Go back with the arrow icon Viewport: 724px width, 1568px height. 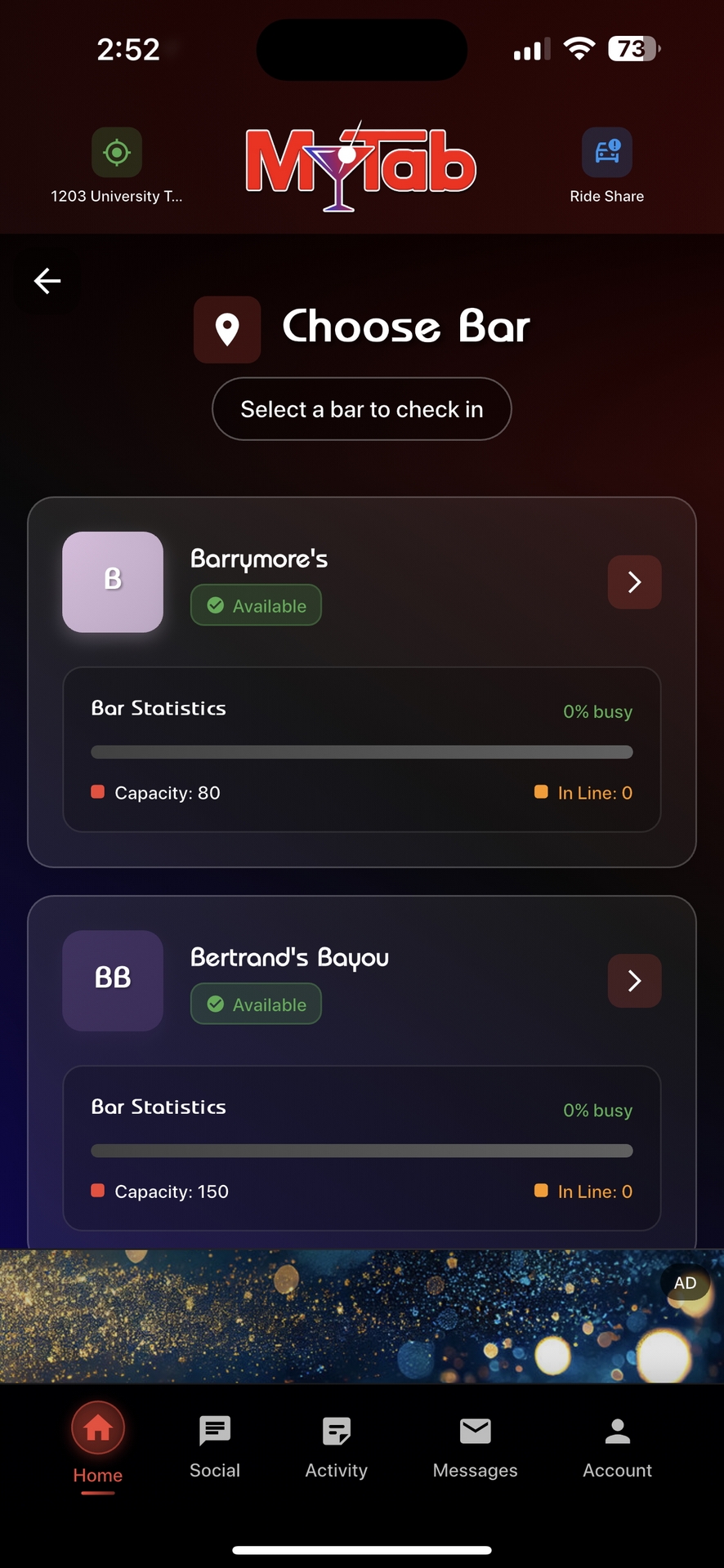[47, 281]
